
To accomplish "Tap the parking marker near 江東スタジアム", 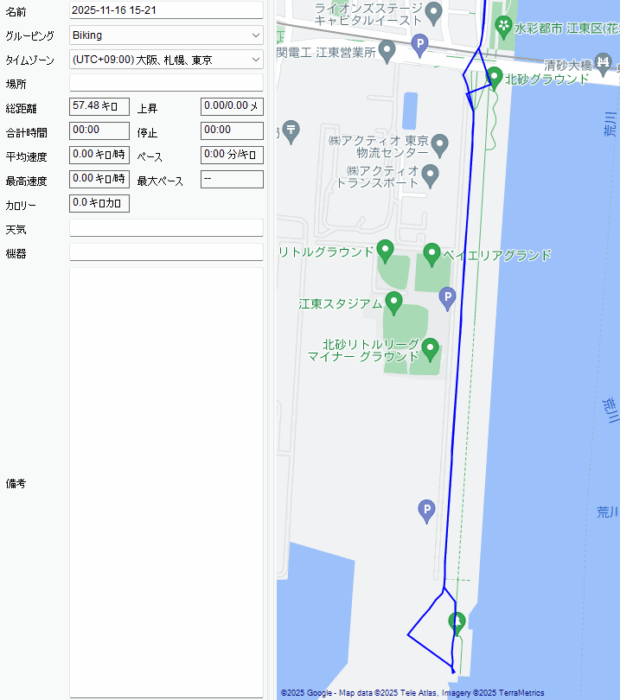I will click(448, 296).
